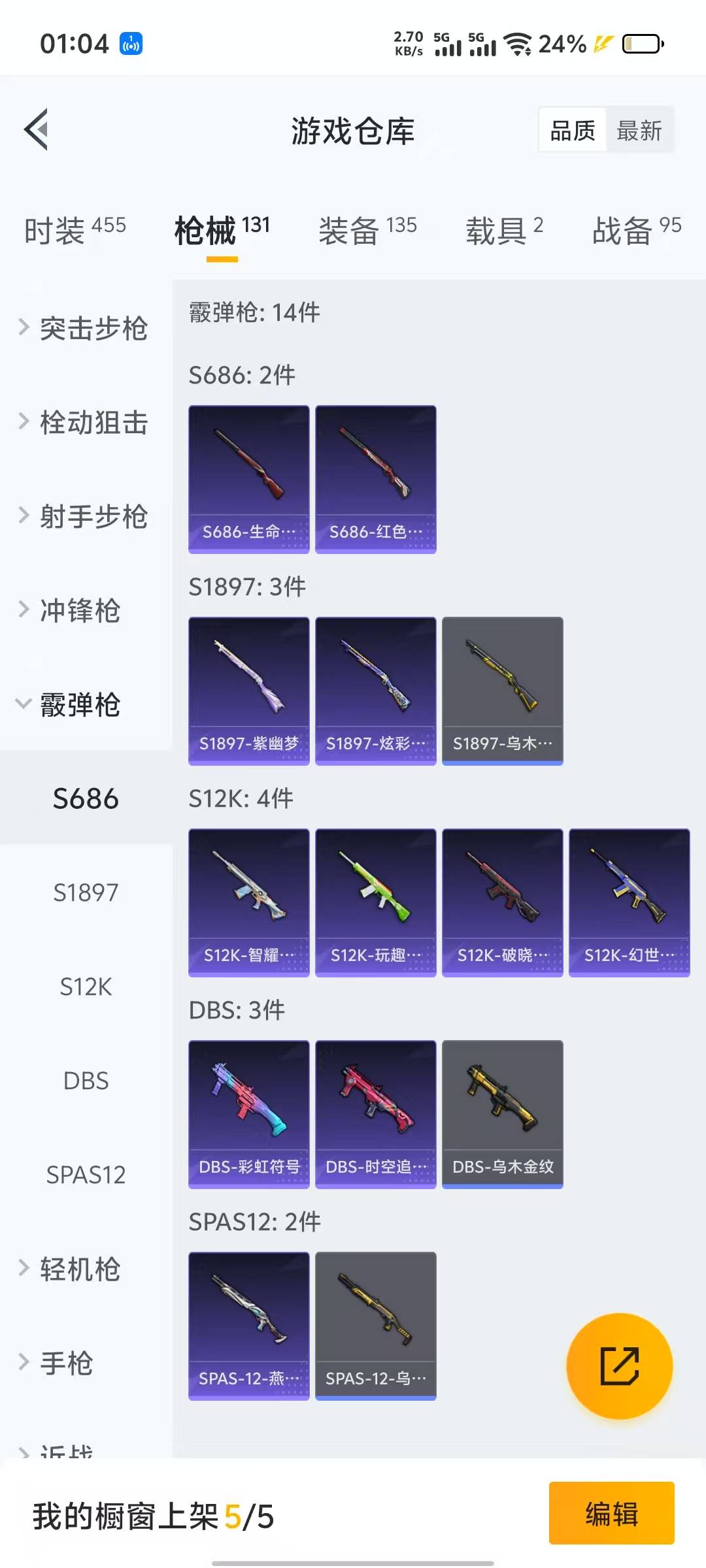Viewport: 706px width, 1568px height.
Task: View the S12K-玩趣 green shotgun skin
Action: [375, 902]
